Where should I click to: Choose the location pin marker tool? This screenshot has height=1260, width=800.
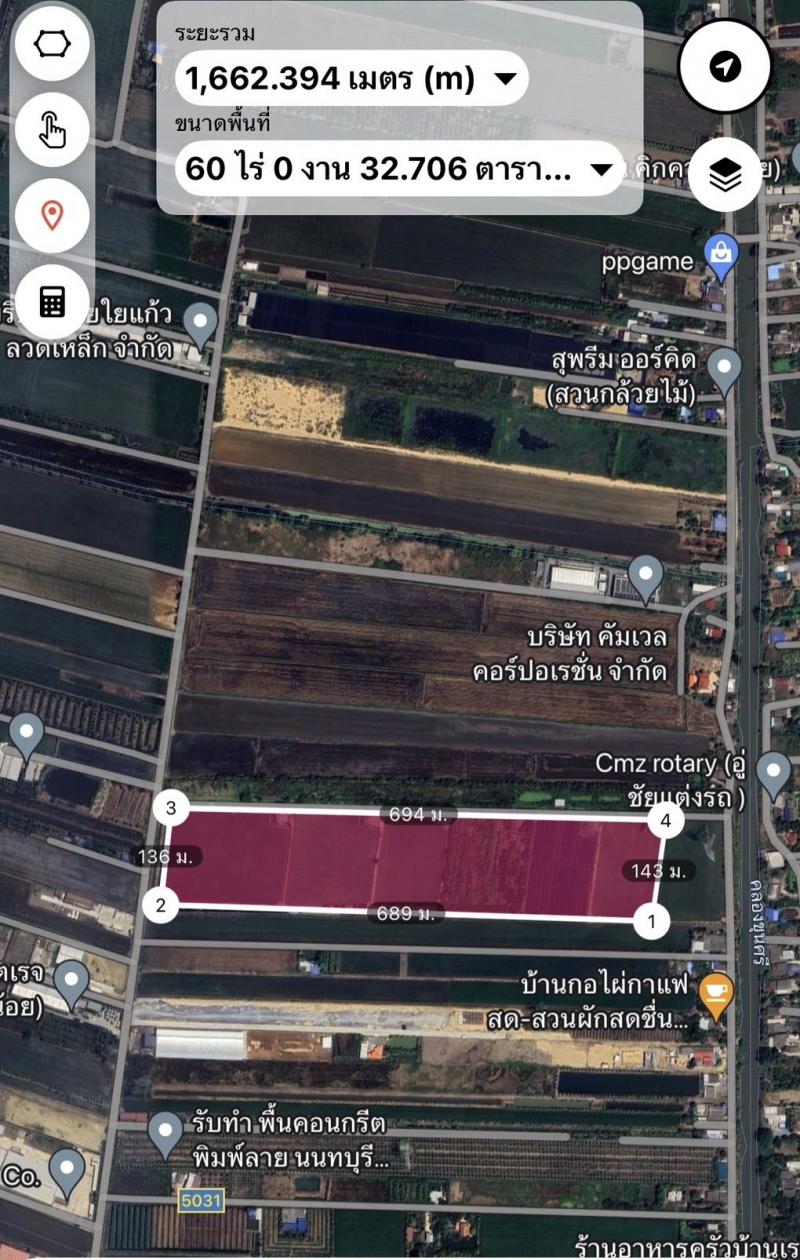click(53, 215)
